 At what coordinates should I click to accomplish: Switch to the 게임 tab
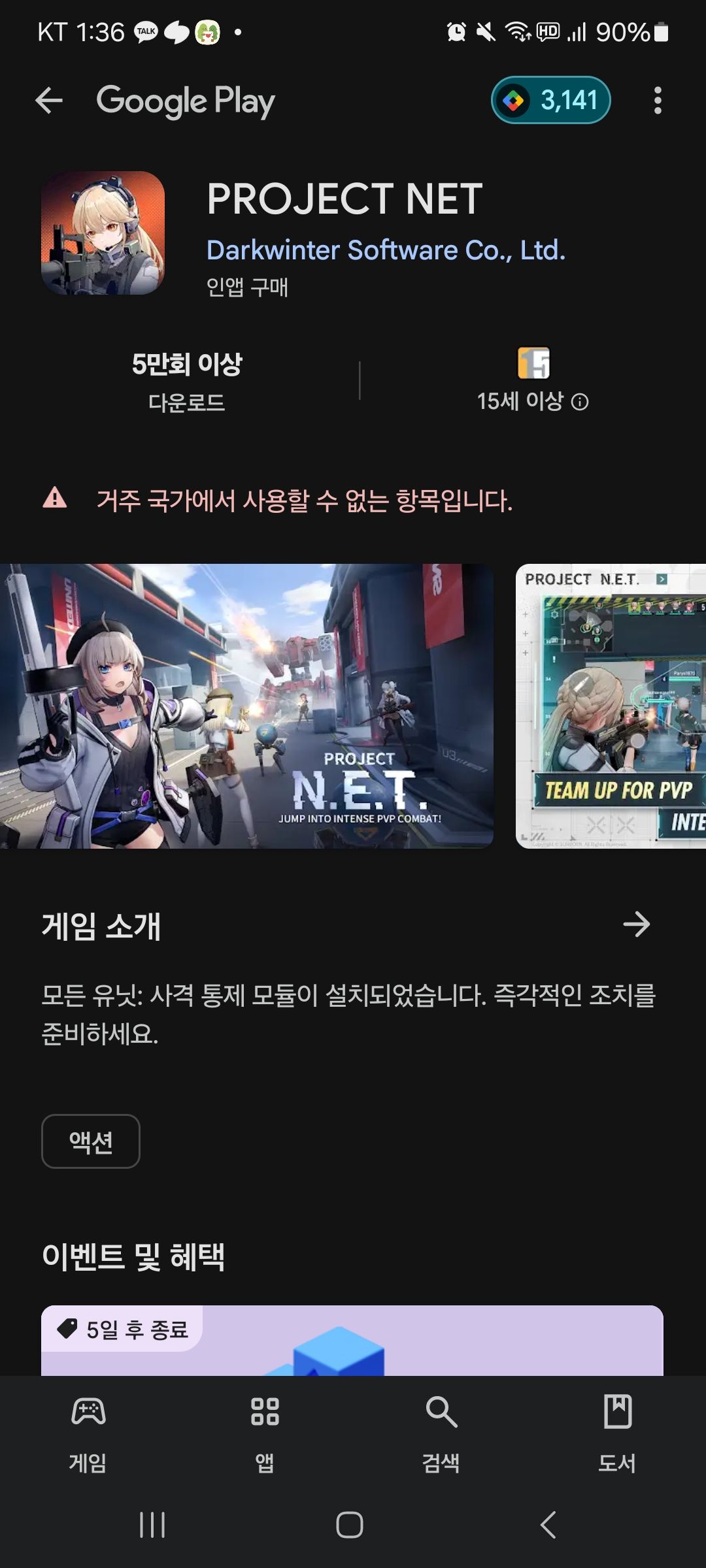pyautogui.click(x=88, y=1432)
